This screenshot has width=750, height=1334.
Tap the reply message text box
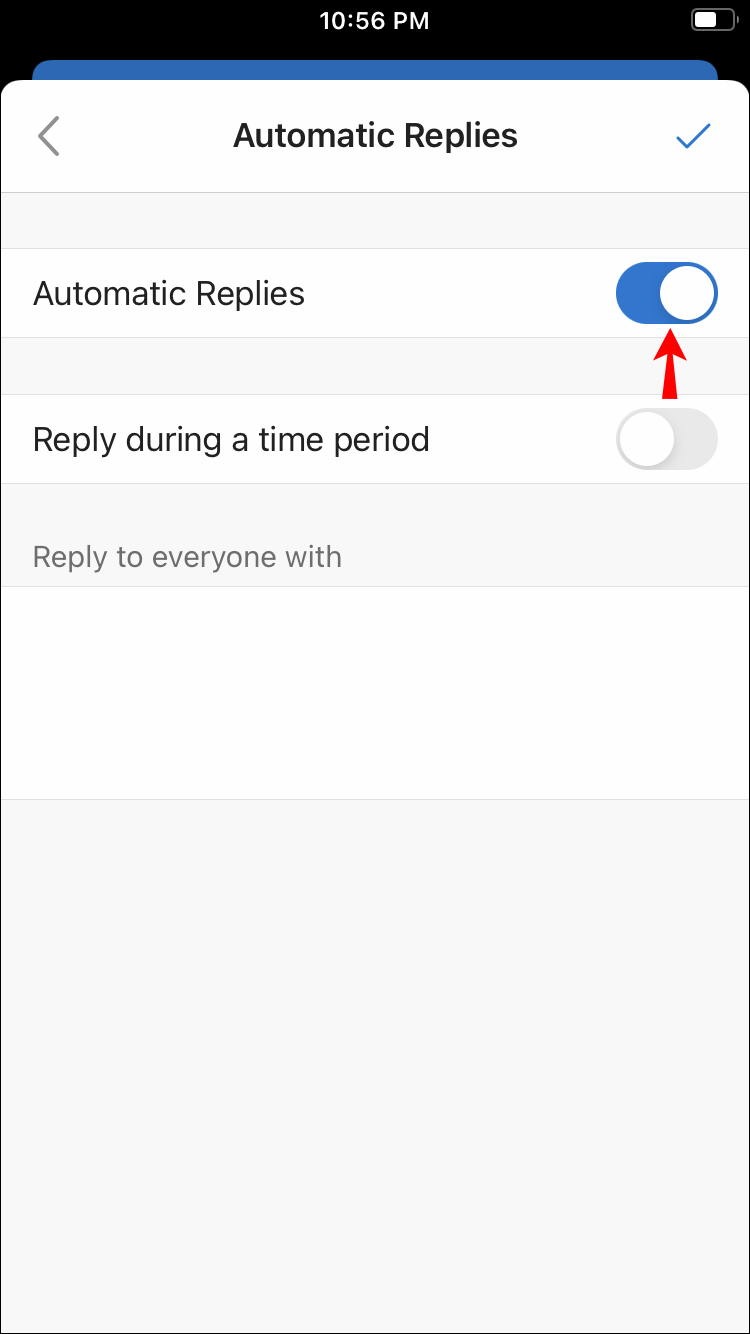(x=375, y=692)
